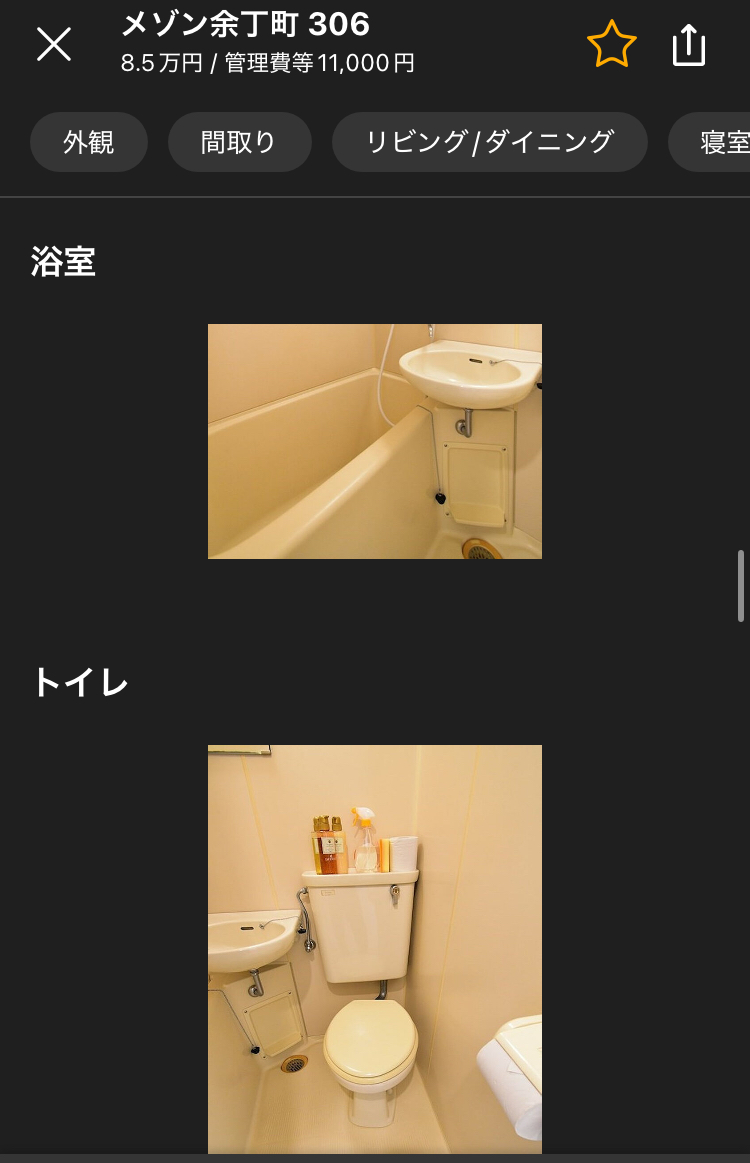Share this property listing
Image resolution: width=750 pixels, height=1163 pixels.
[689, 45]
